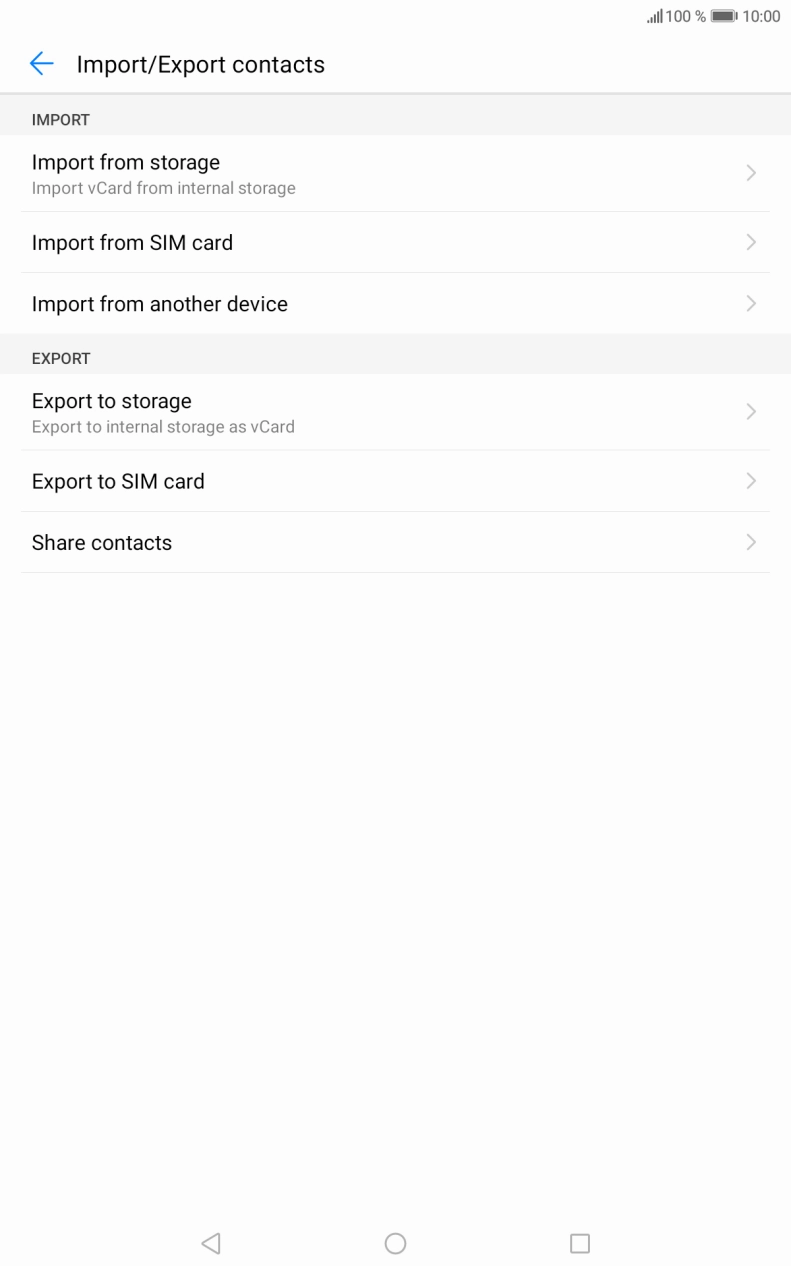Click the clock showing 10:00
Image resolution: width=791 pixels, height=1266 pixels.
pos(761,16)
